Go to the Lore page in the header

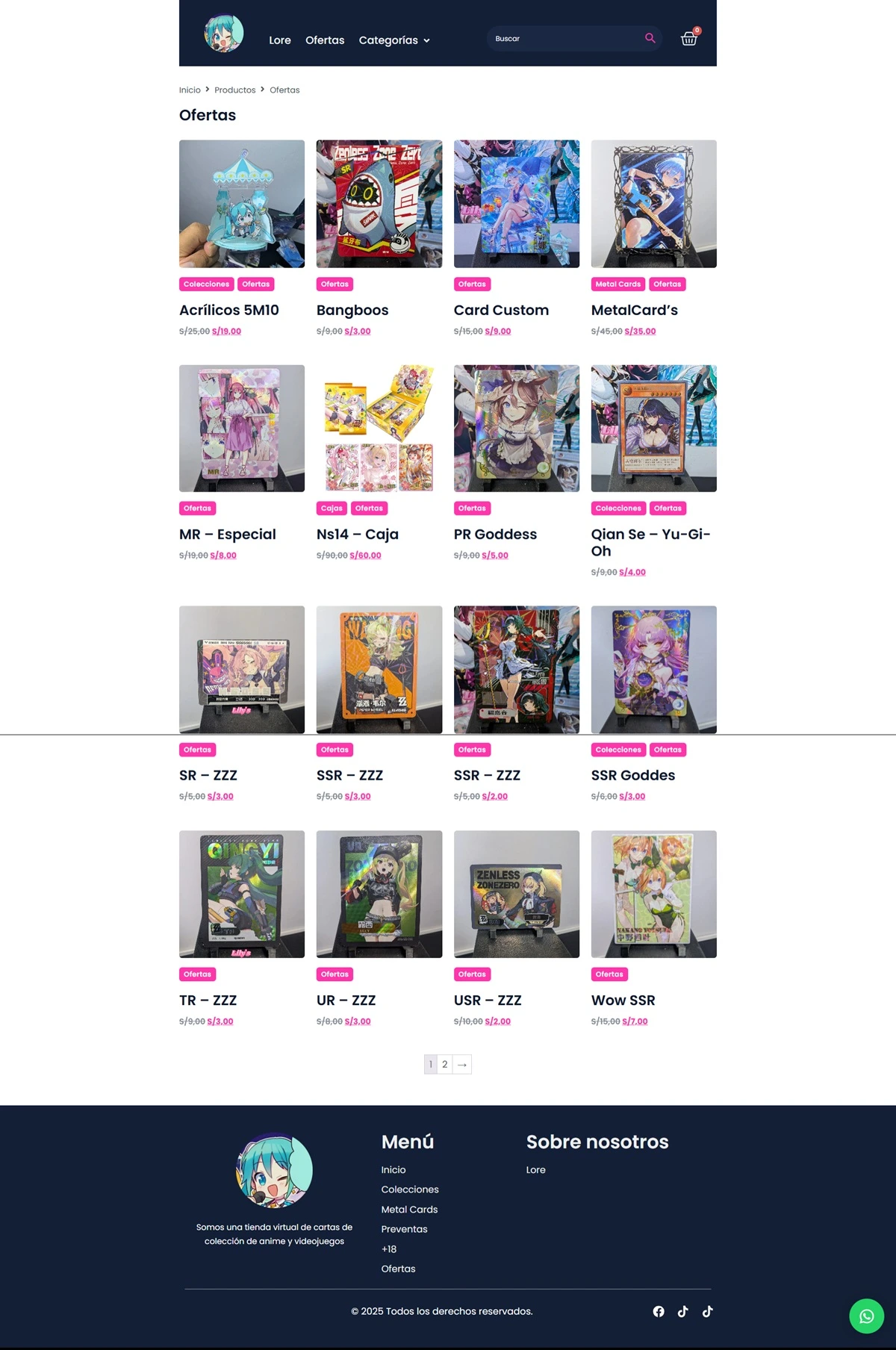click(280, 40)
